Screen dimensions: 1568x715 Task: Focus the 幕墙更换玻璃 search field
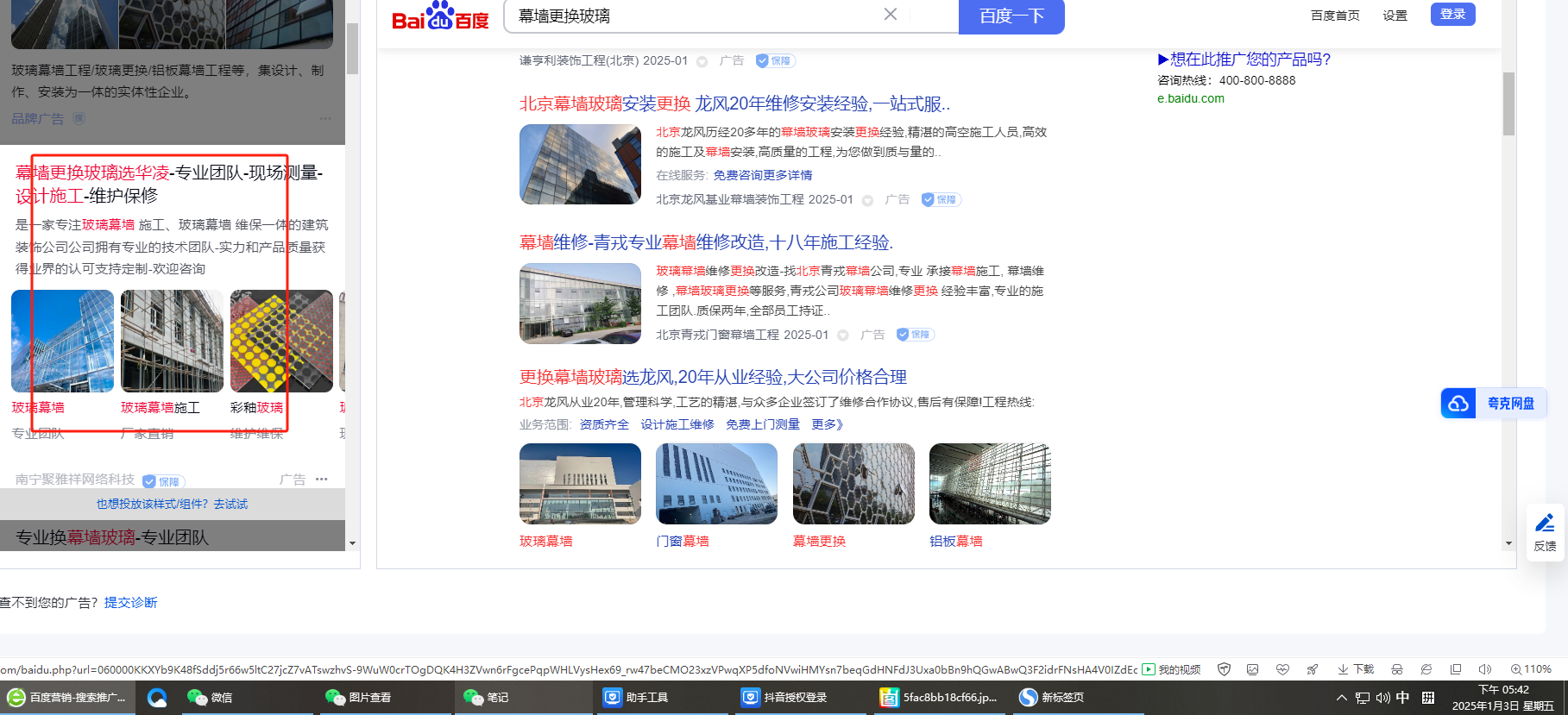point(690,16)
